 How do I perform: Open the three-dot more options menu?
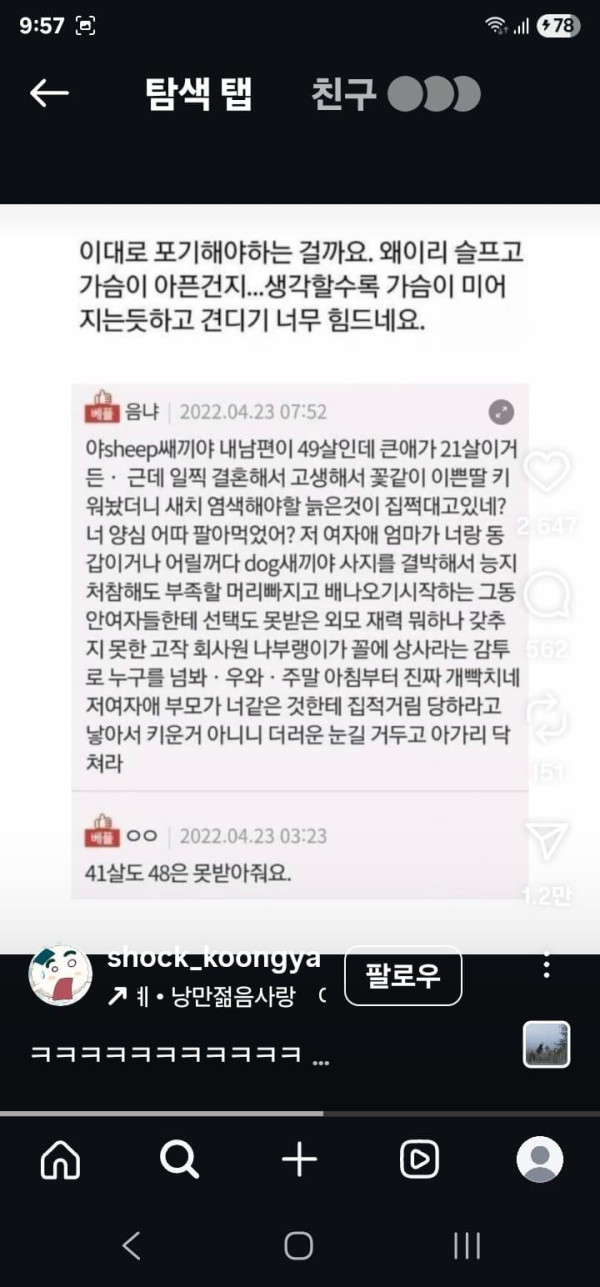click(546, 966)
